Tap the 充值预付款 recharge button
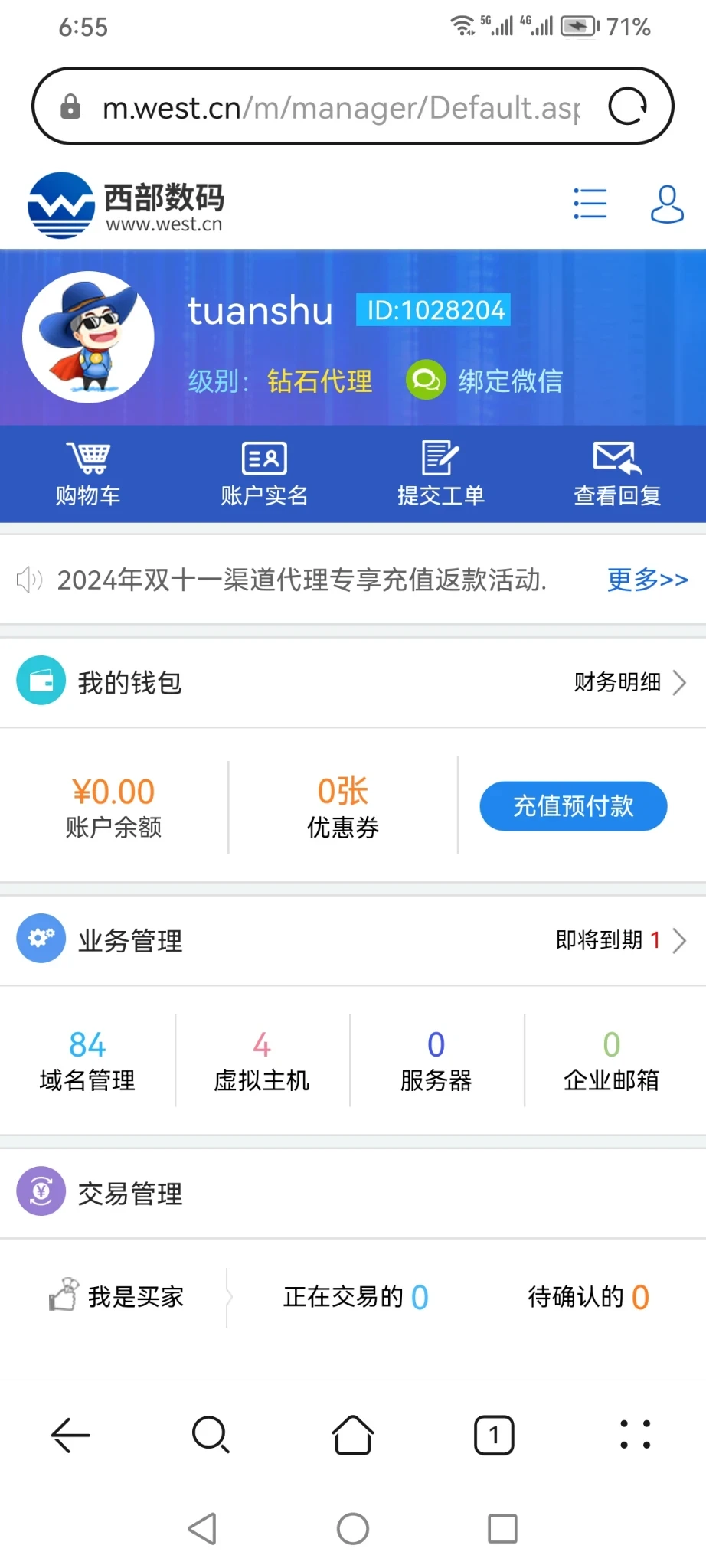The image size is (706, 1568). point(573,805)
